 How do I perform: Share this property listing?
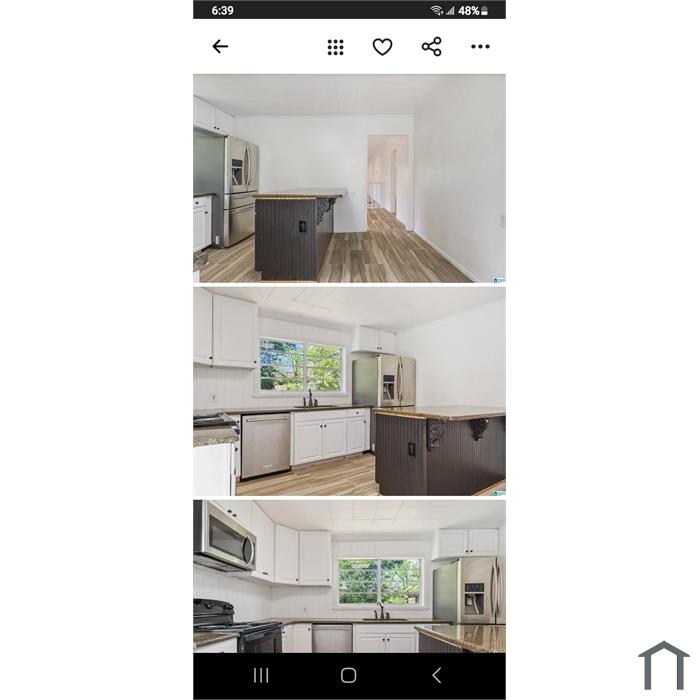click(x=431, y=47)
